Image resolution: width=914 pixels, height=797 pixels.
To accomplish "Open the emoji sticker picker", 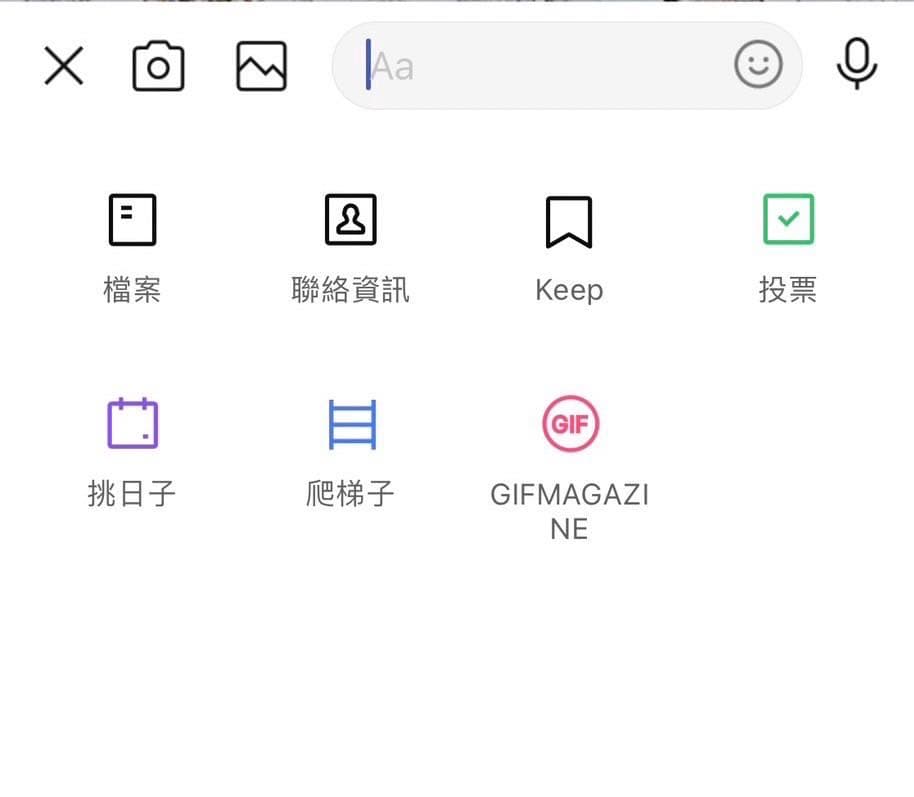I will point(758,64).
